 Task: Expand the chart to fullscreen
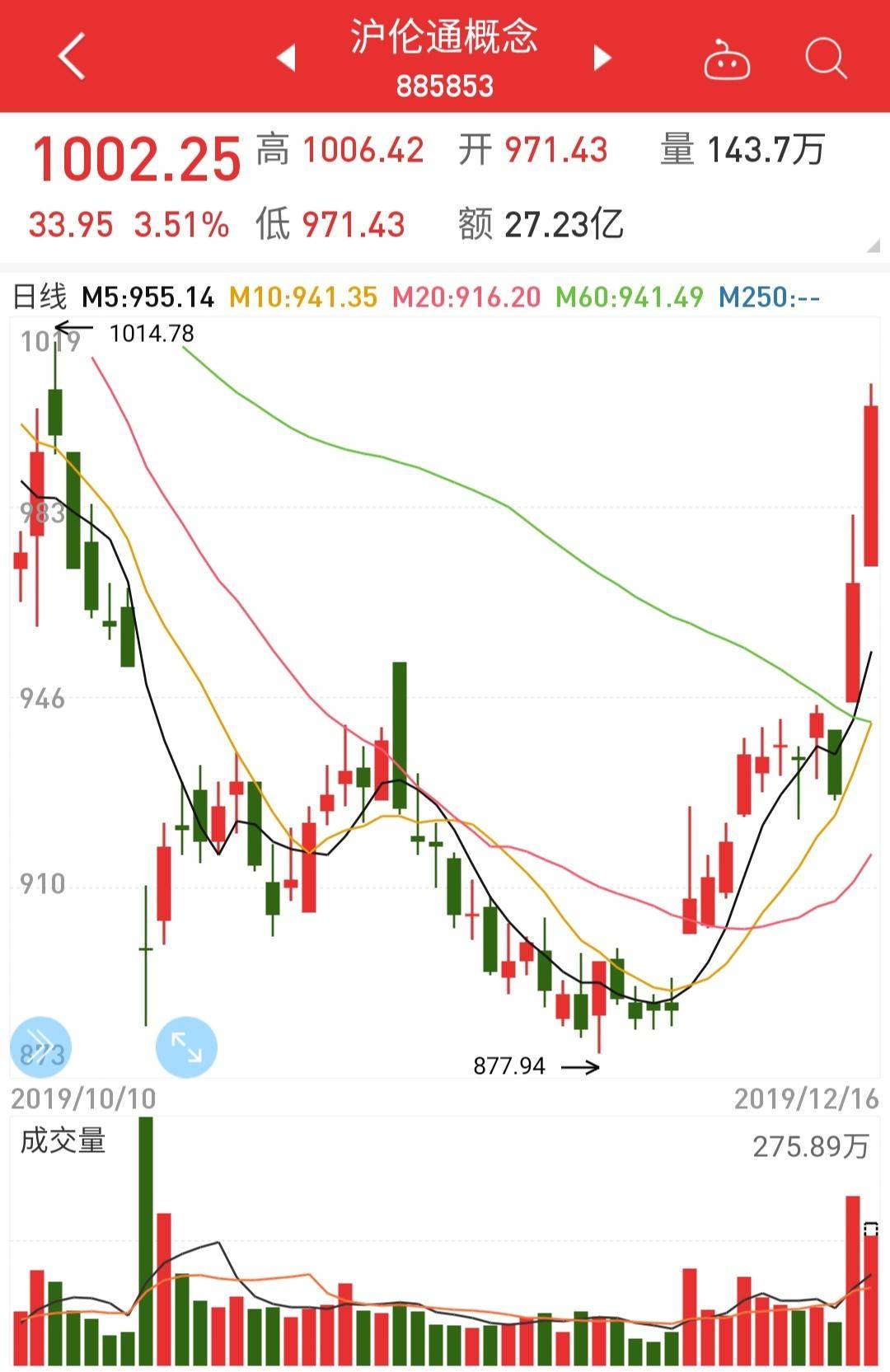click(186, 1047)
